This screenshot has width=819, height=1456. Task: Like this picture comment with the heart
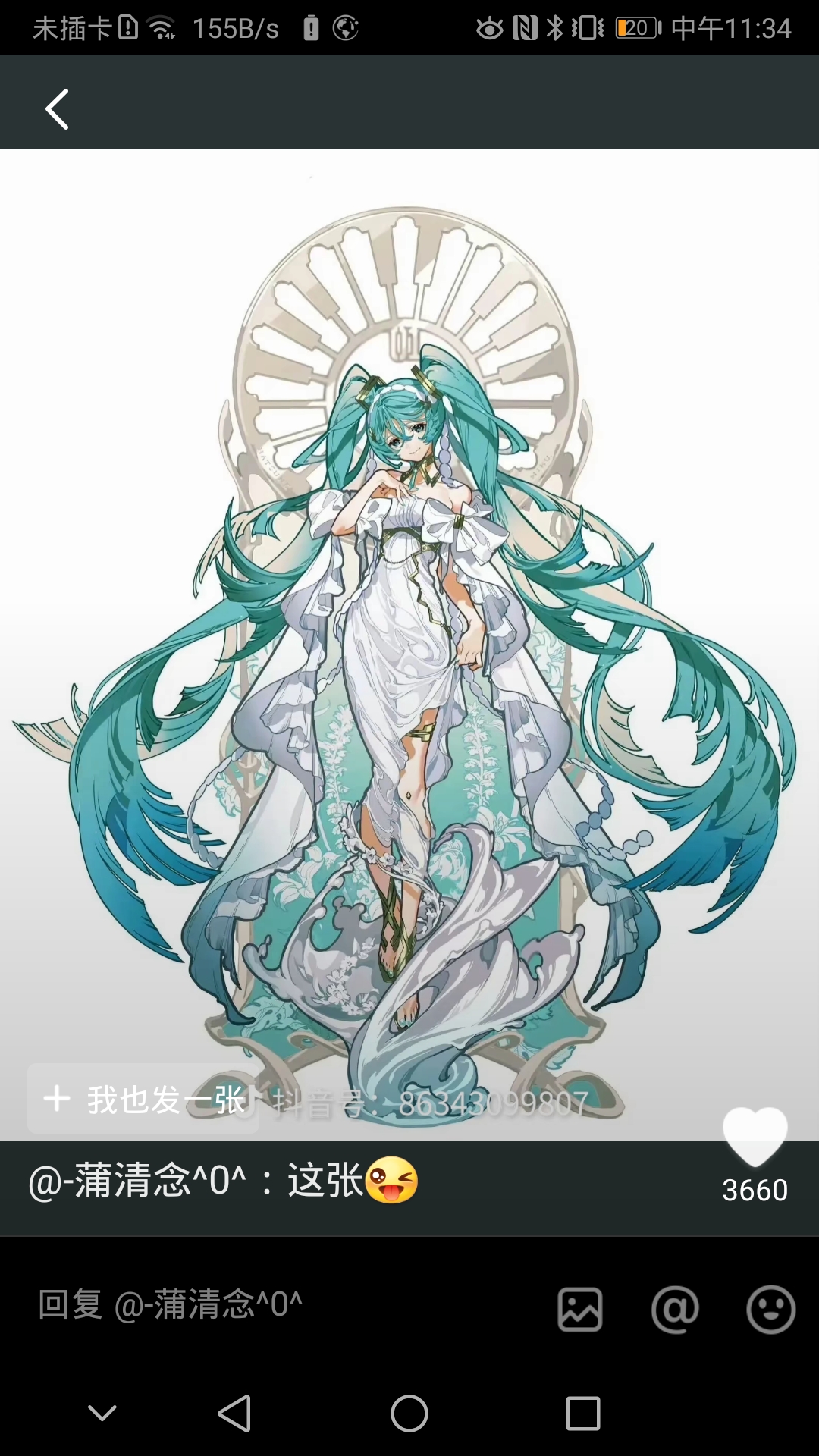coord(755,1137)
